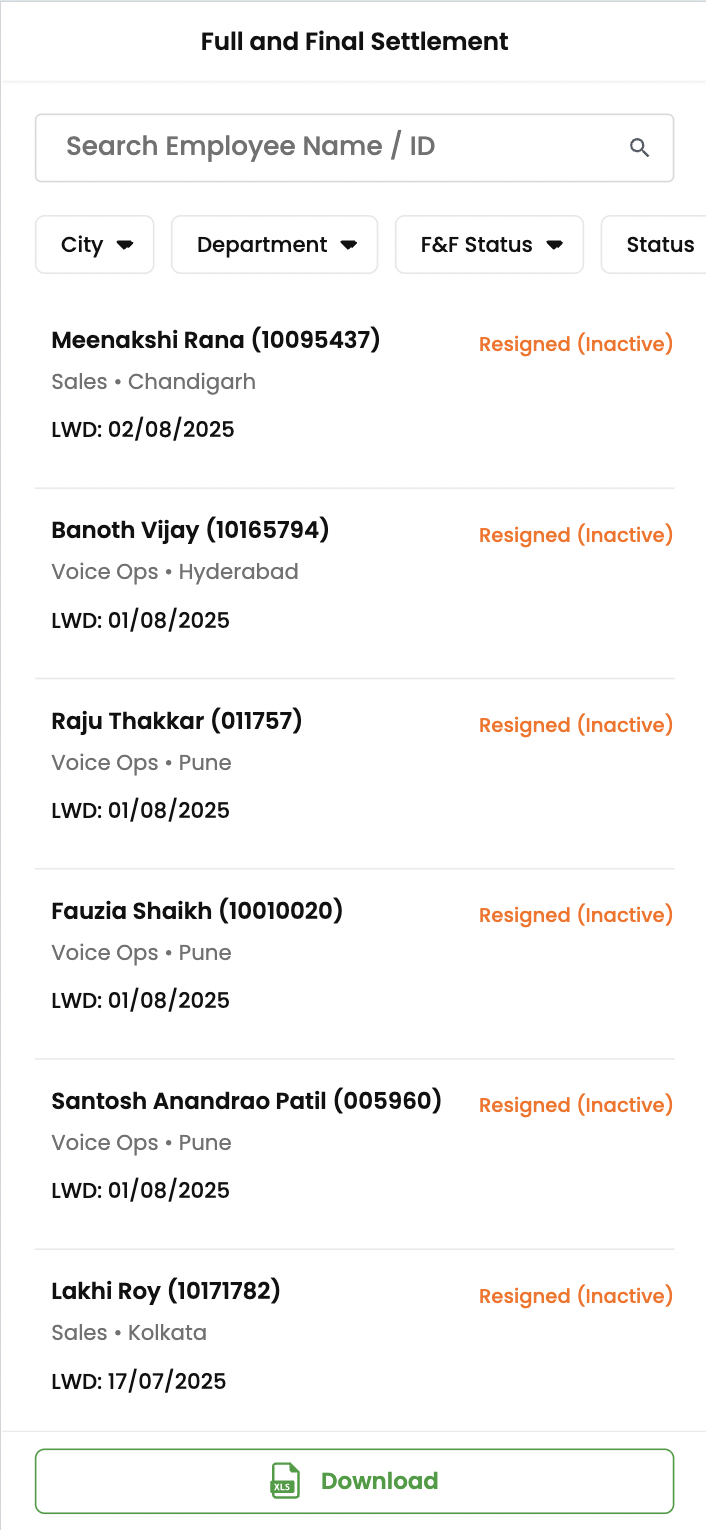This screenshot has width=706, height=1530.
Task: Expand the F&F Status filter
Action: tap(489, 245)
